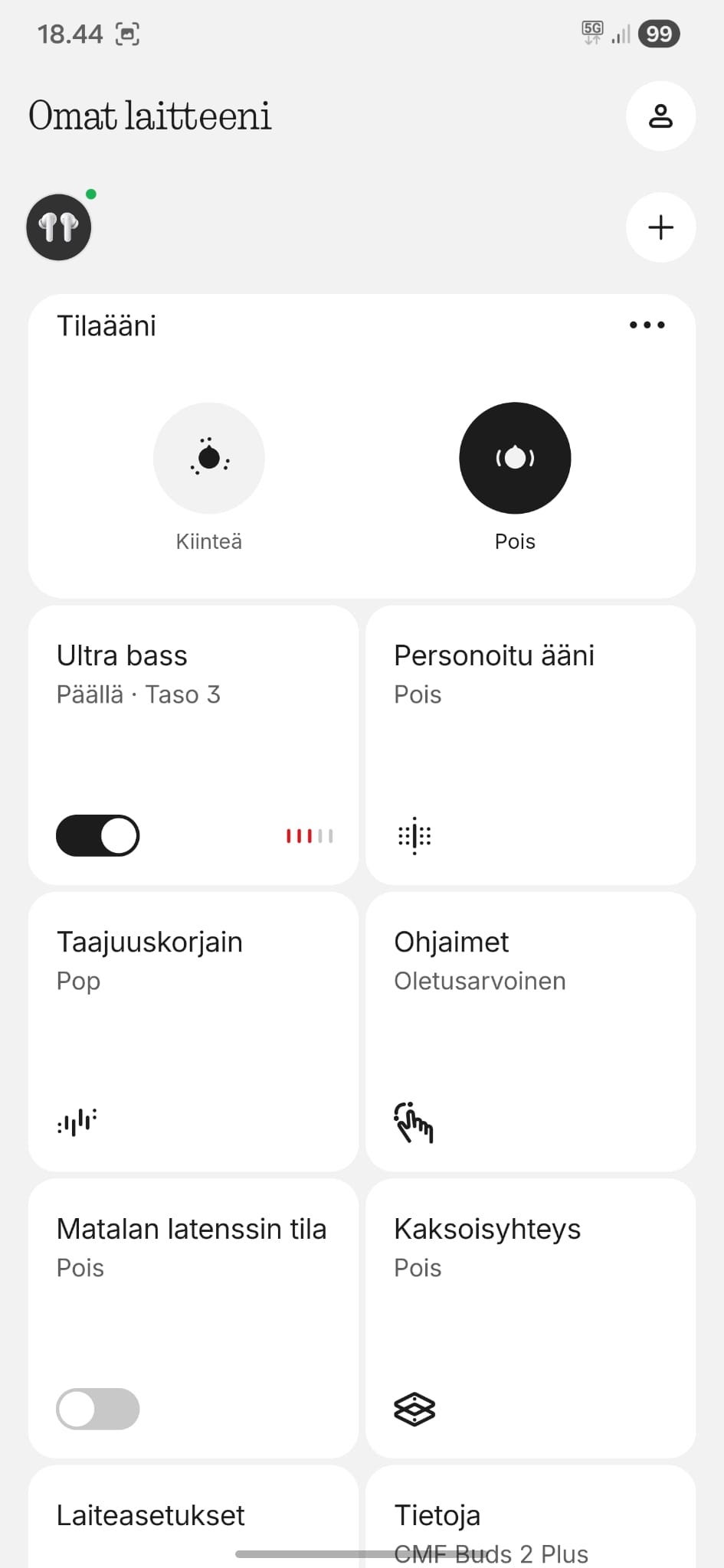Select the Omat laitteeni heading

[x=150, y=116]
